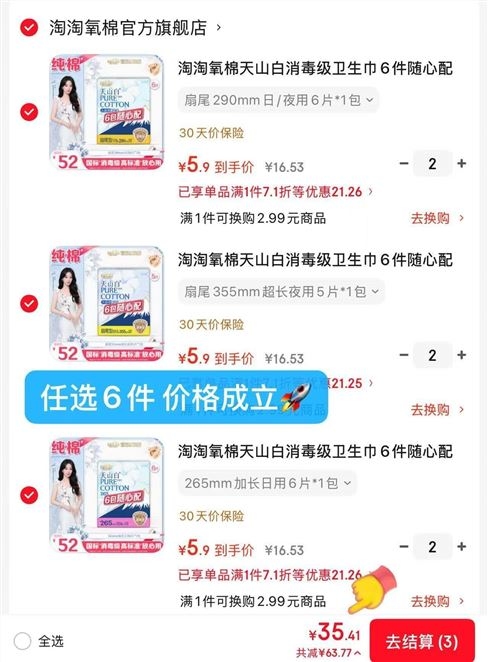Screen dimensions: 488x662
Task: Uncheck the store-level checkbox for 淘淘氧棉官方旗舰店
Action: (x=29, y=28)
